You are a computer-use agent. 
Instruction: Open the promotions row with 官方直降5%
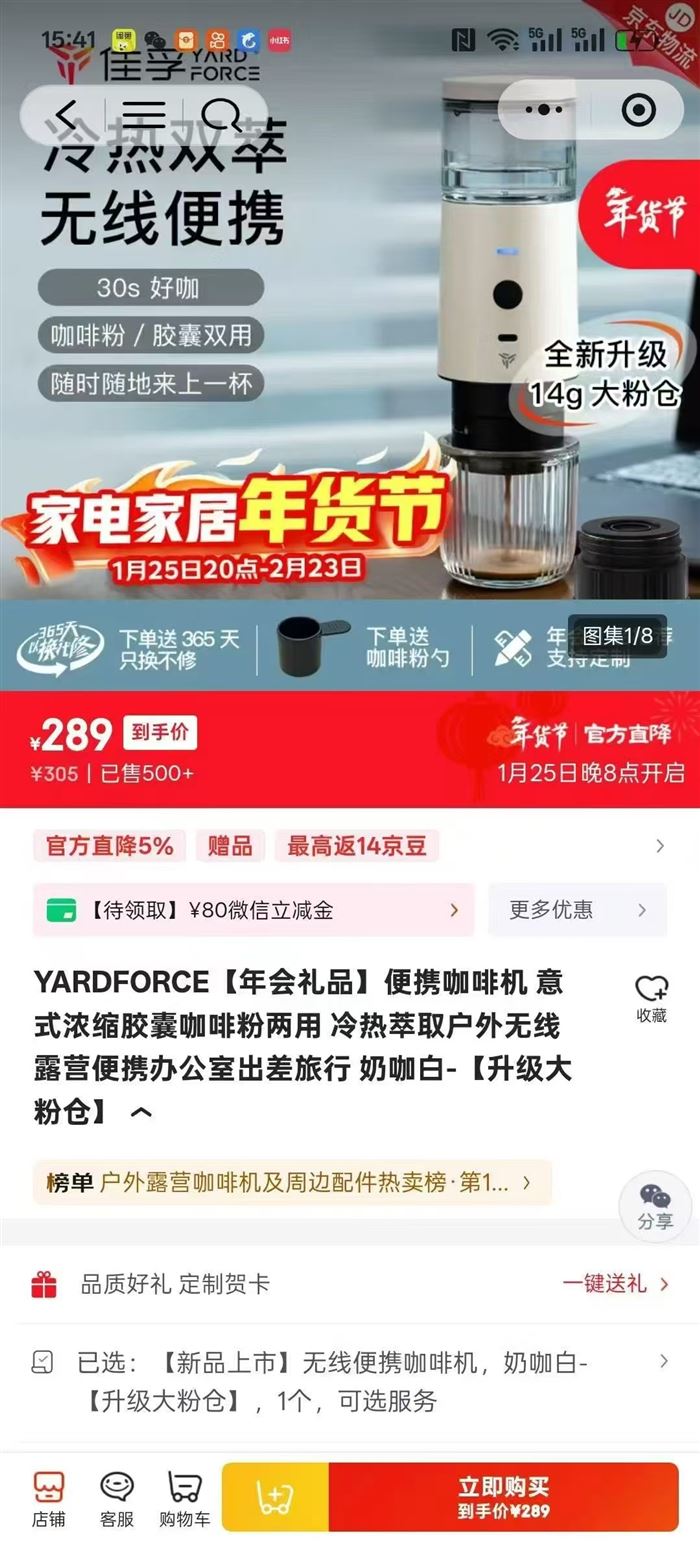point(350,846)
